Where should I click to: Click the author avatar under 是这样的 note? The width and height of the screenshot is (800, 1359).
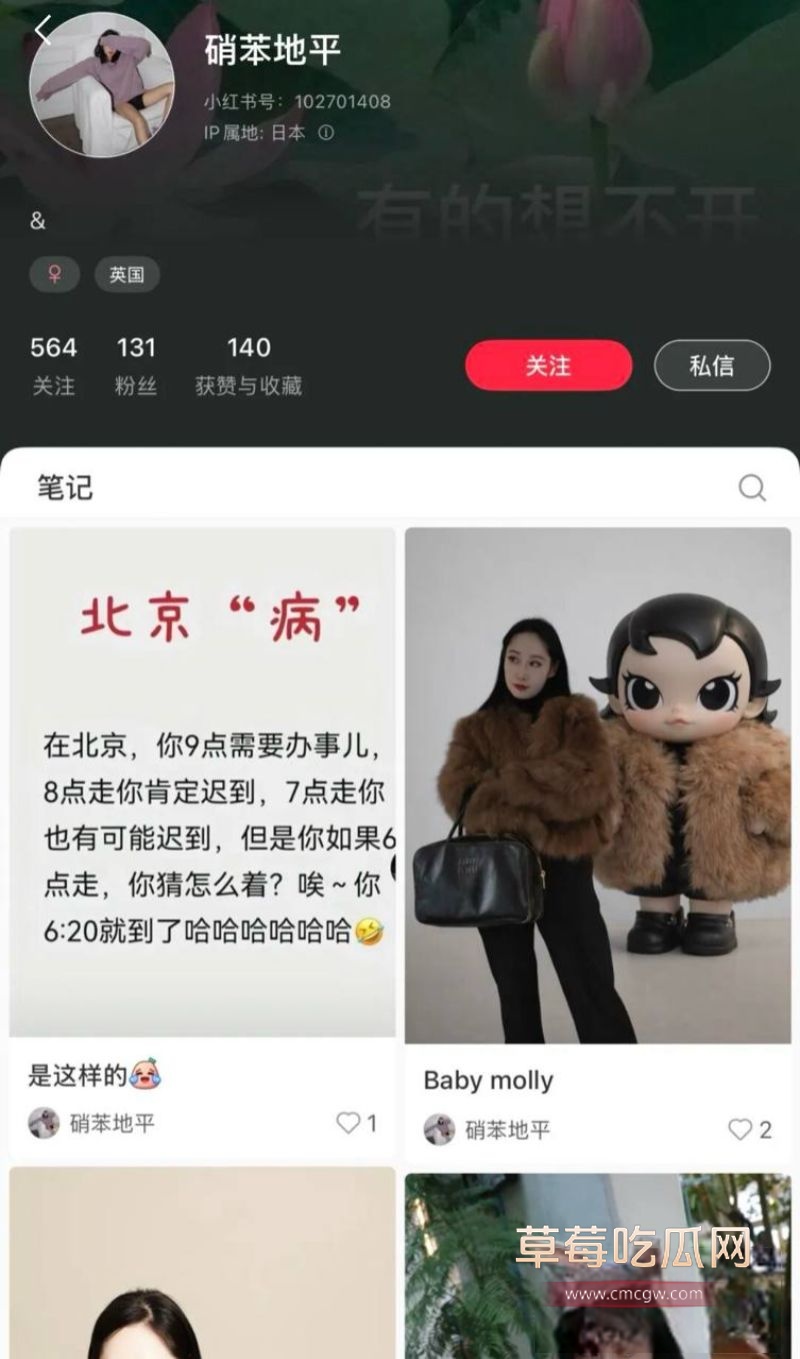tap(42, 1125)
